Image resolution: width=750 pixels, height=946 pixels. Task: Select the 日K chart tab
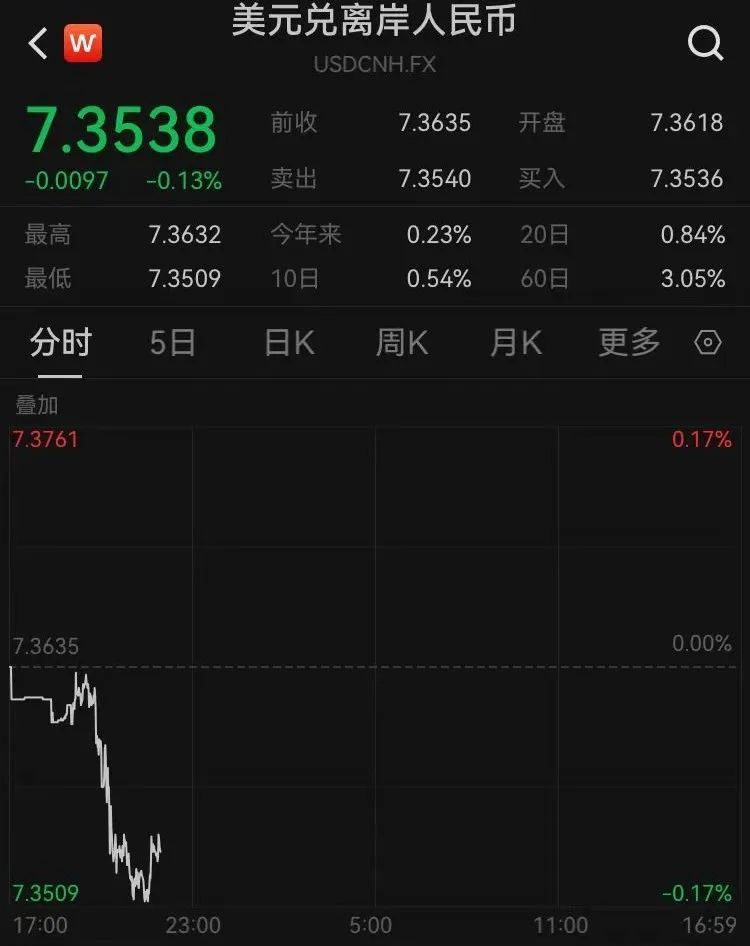(289, 343)
